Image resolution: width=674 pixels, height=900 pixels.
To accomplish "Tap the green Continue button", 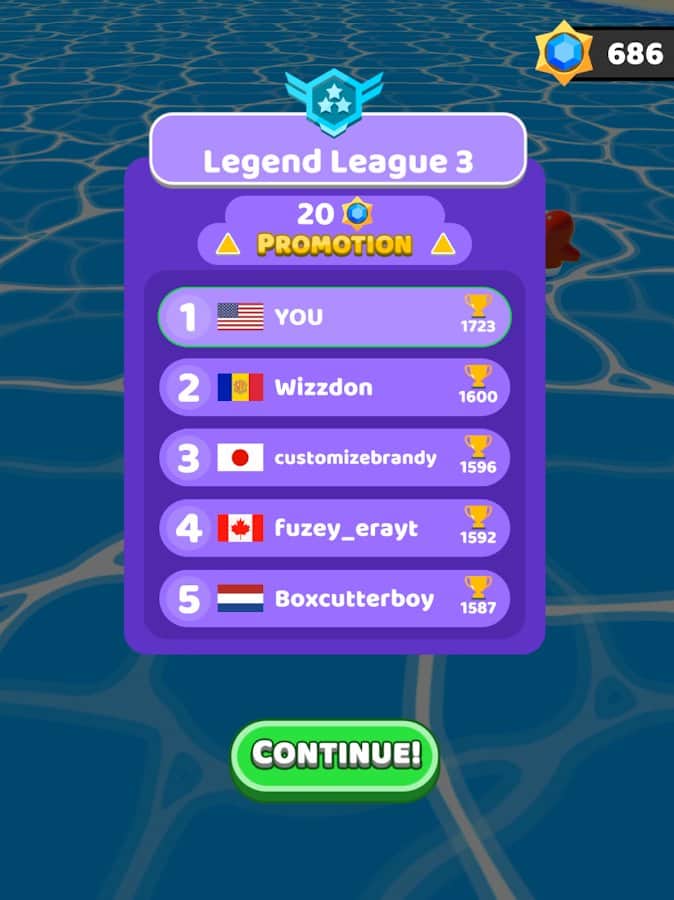I will click(x=335, y=755).
